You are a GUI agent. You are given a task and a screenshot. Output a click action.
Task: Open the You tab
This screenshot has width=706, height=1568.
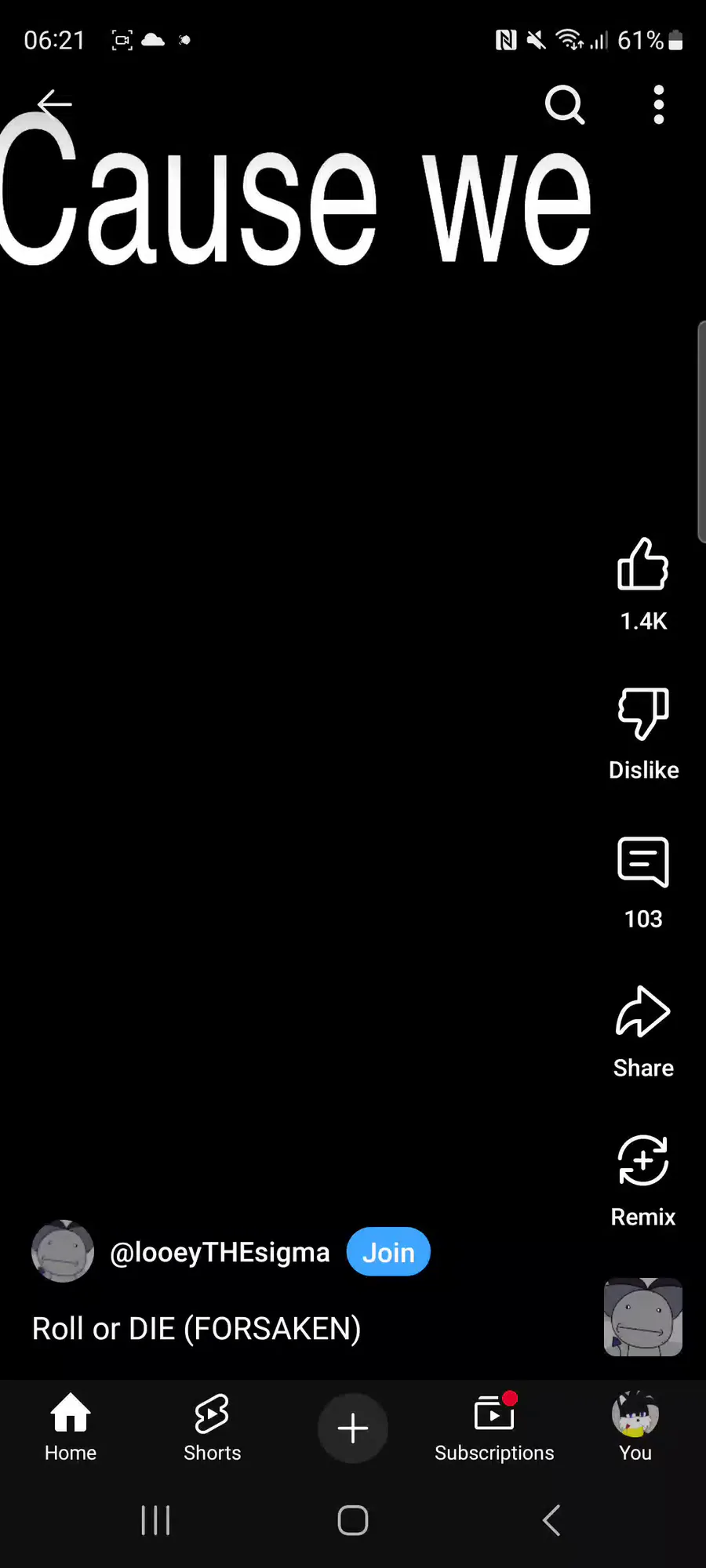pyautogui.click(x=635, y=1428)
